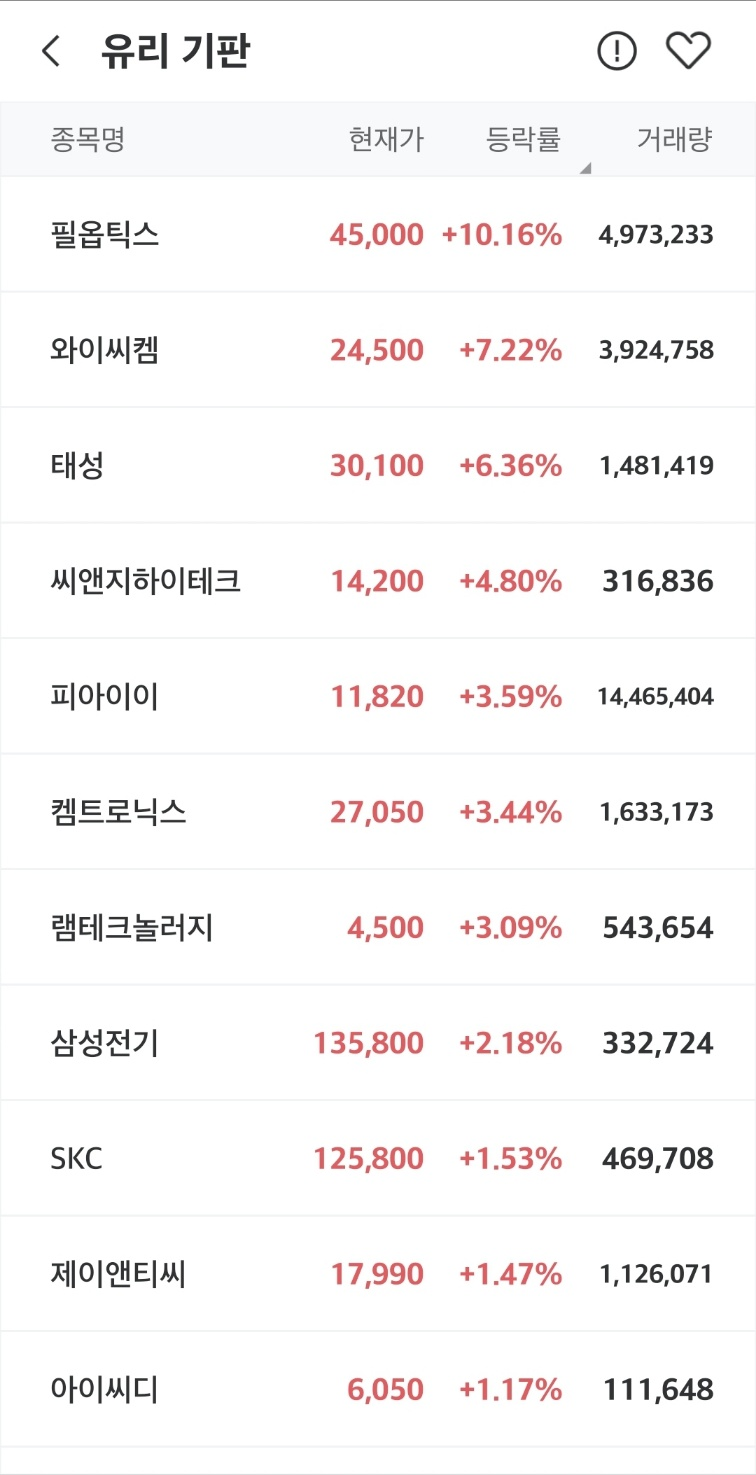This screenshot has width=756, height=1475.
Task: Sort the list by 등락률
Action: 523,139
